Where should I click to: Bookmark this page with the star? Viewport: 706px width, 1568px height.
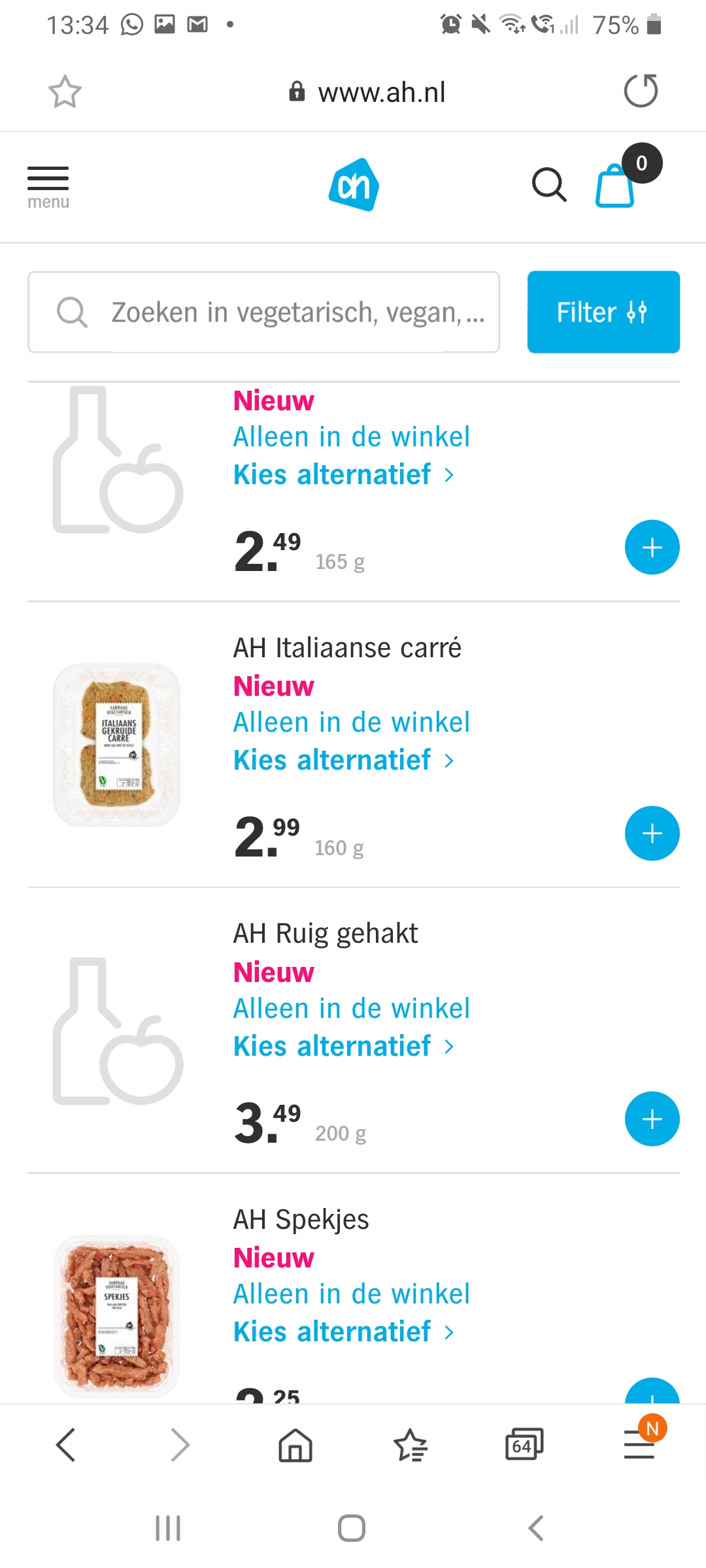point(65,91)
